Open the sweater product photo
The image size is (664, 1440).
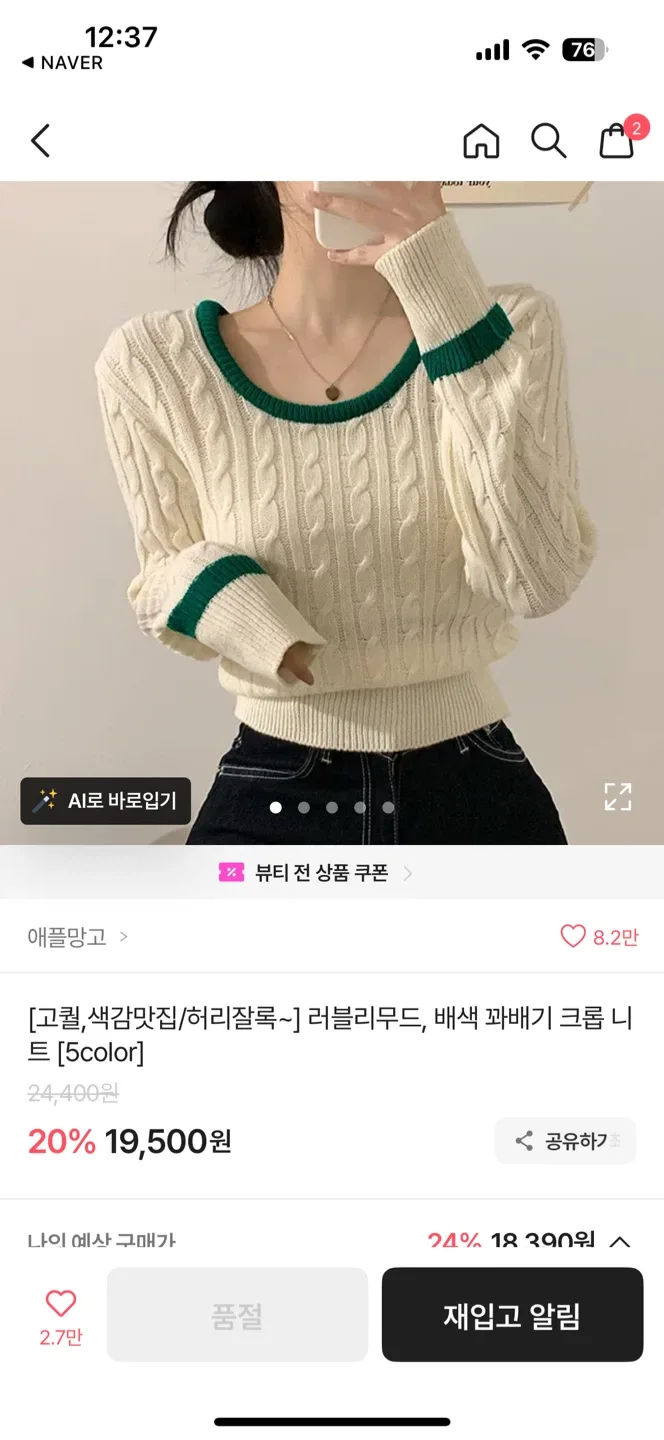pos(332,480)
